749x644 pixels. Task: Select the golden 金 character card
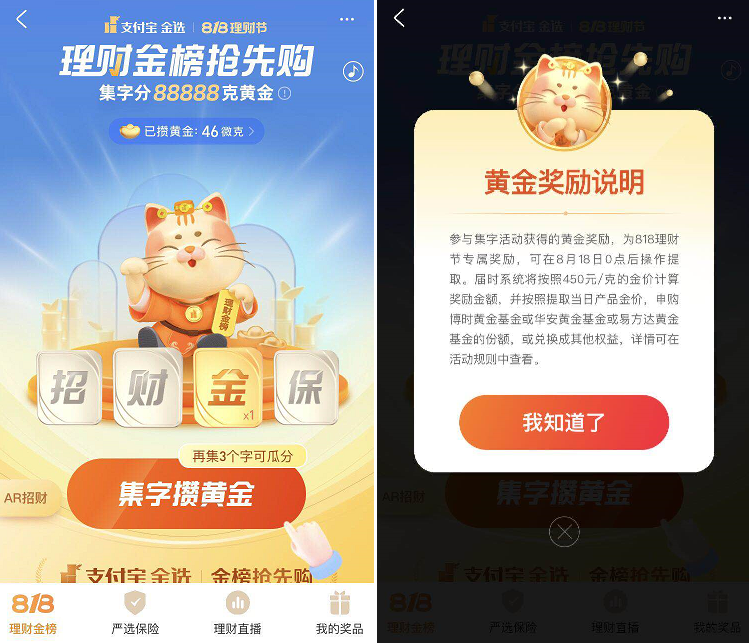(227, 387)
